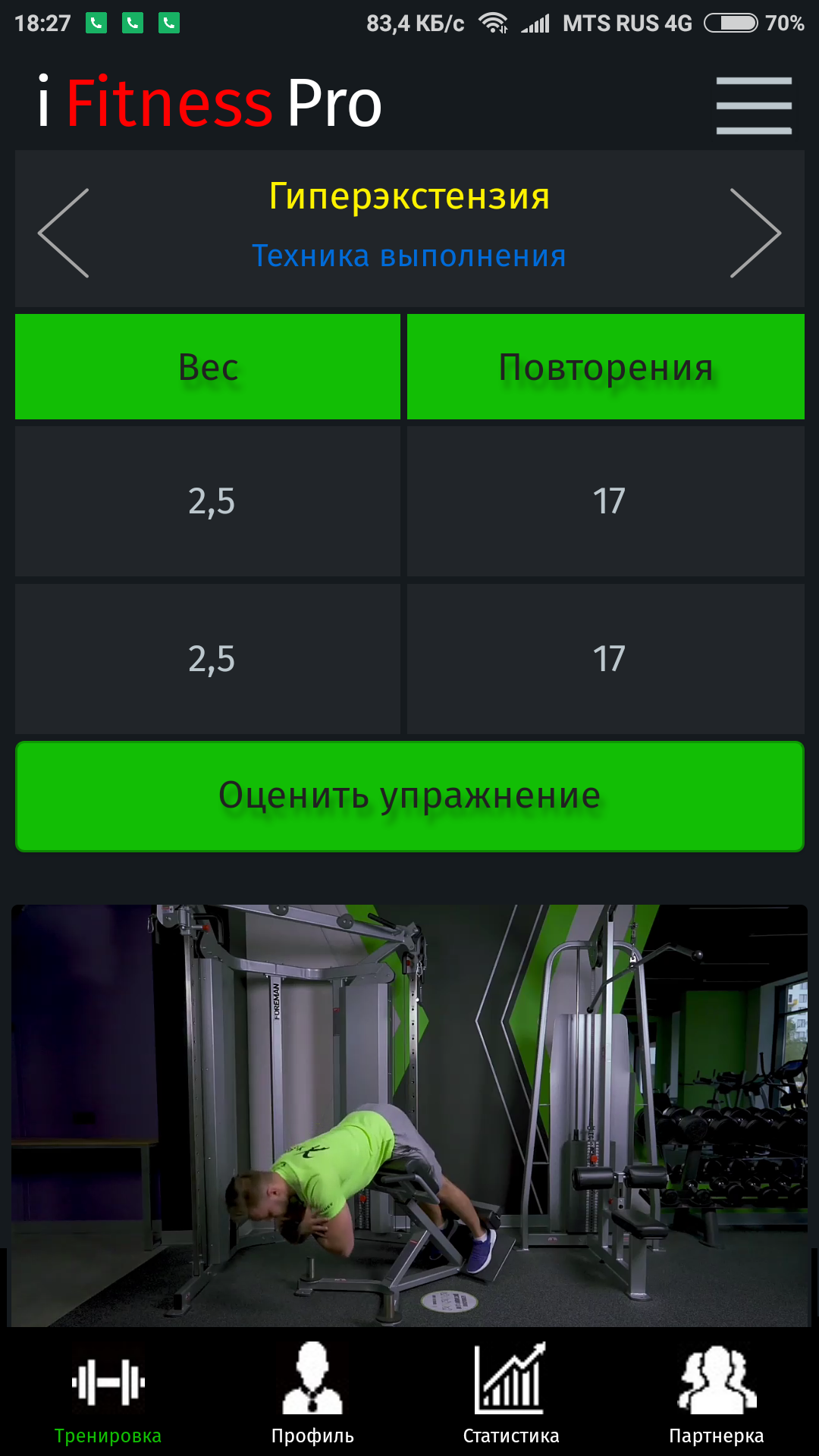Play the hyperextension exercise video
The image size is (819, 1456).
(409, 1115)
